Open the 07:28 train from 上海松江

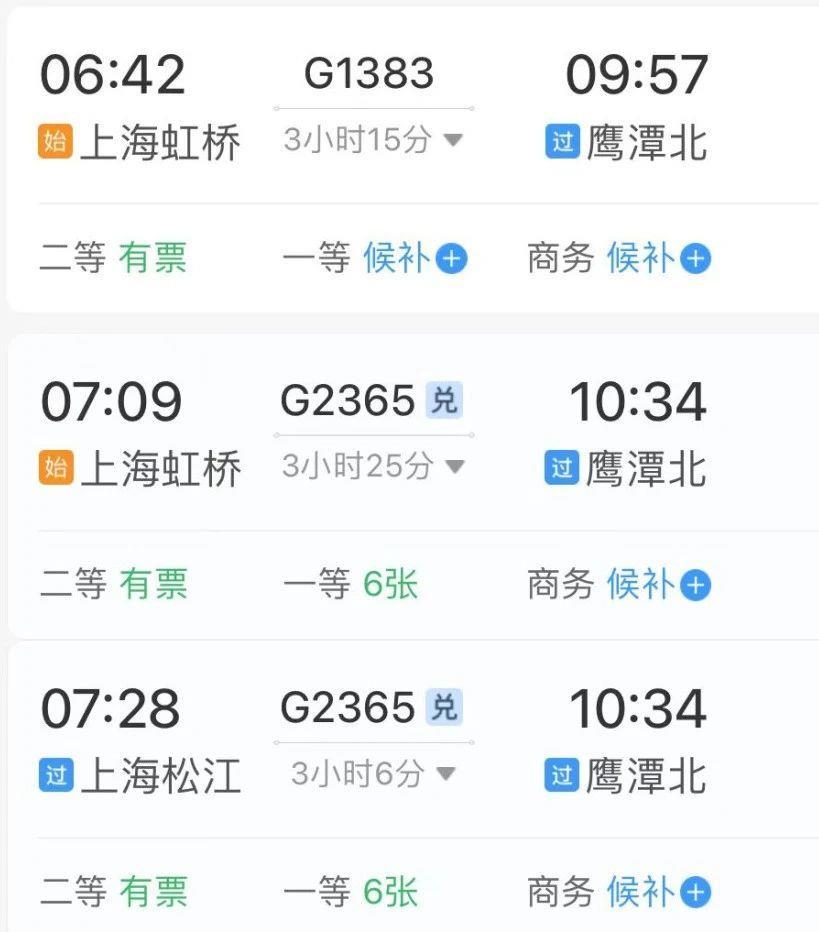348,709
